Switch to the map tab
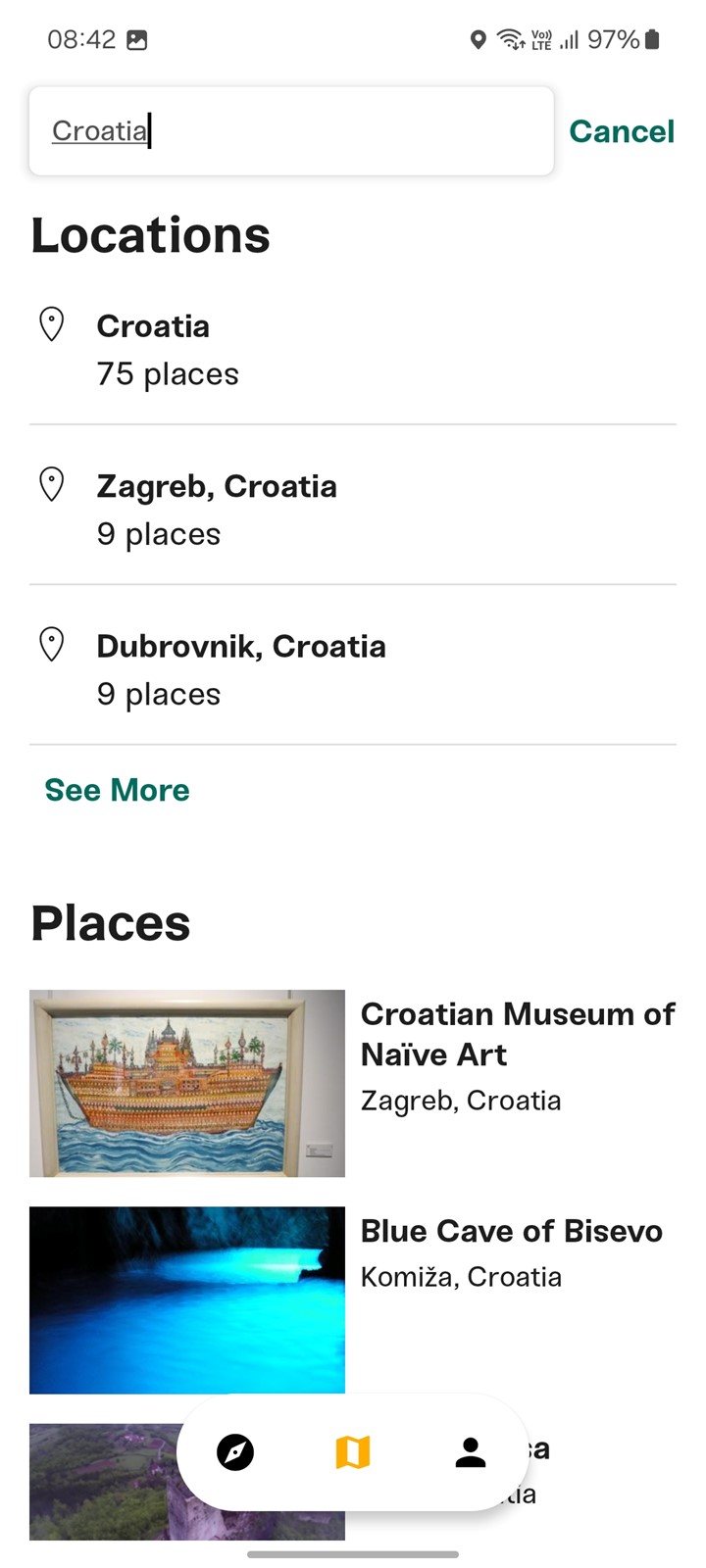 click(353, 1451)
